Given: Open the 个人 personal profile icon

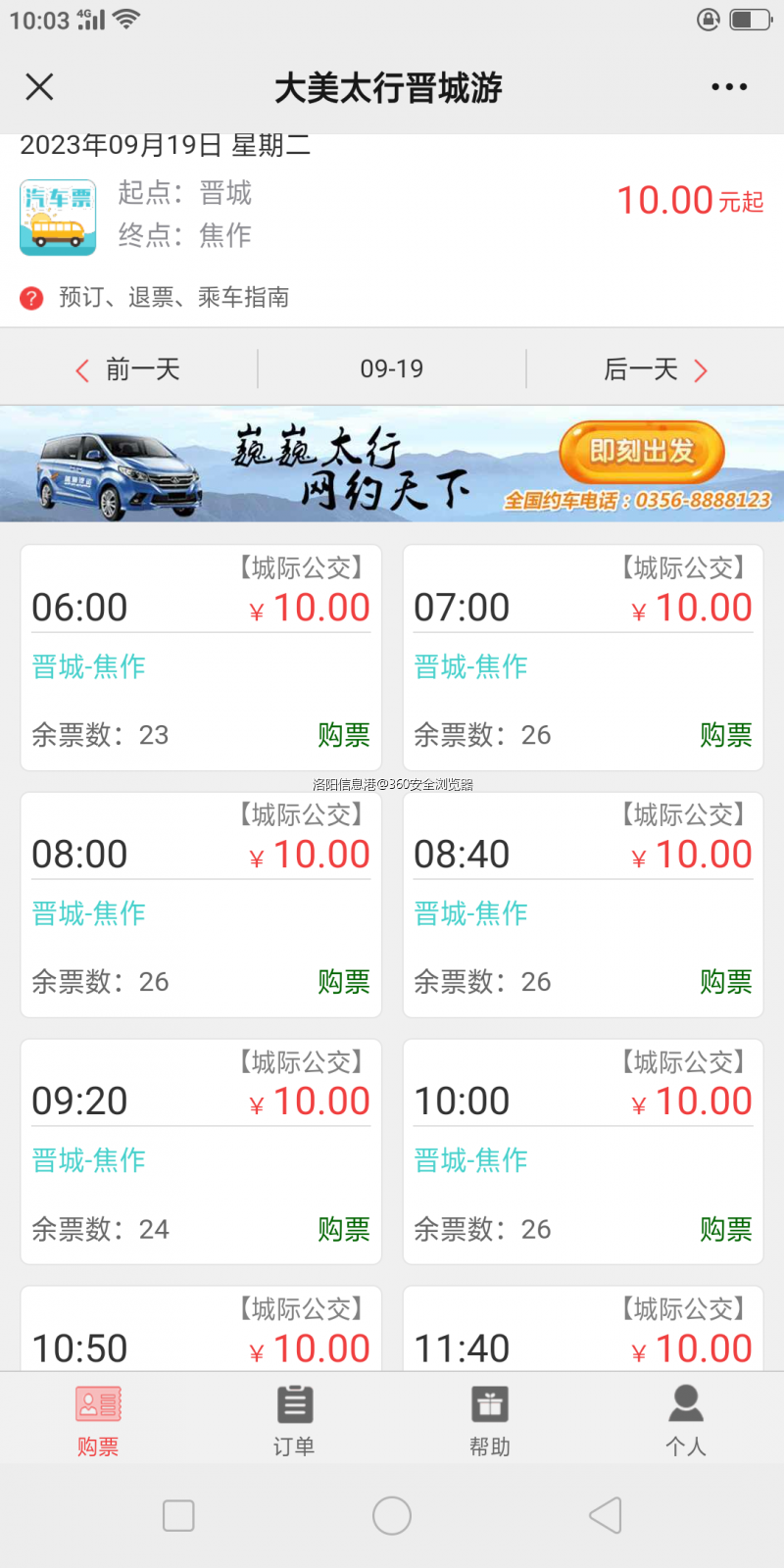Looking at the screenshot, I should [x=685, y=1403].
